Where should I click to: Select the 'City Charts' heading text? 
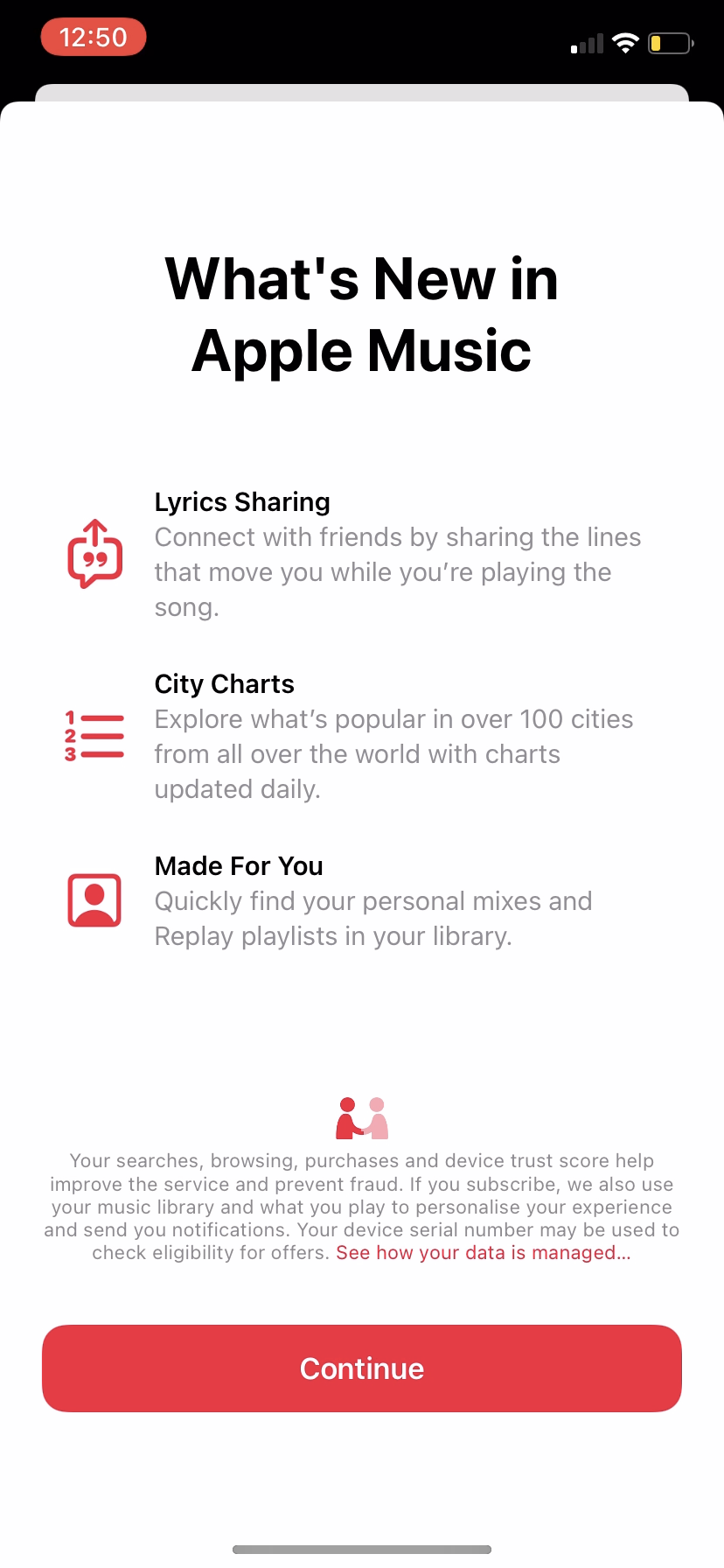(224, 683)
